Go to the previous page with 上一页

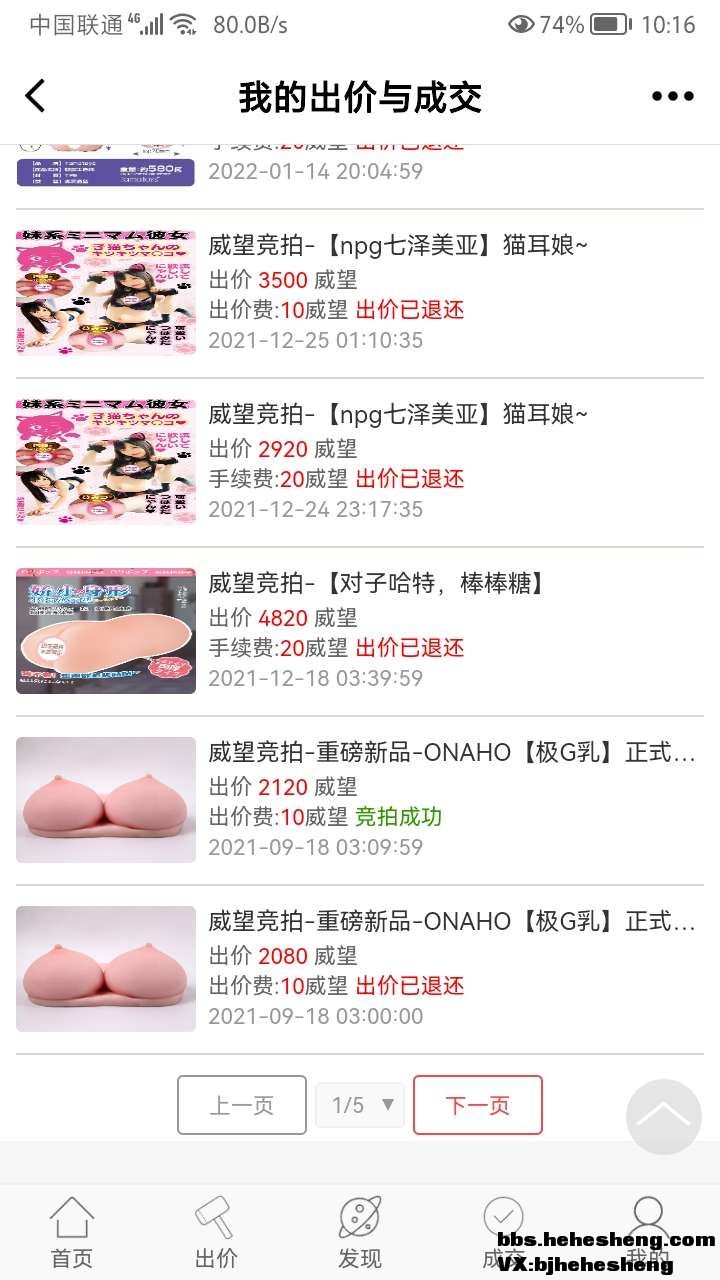tap(242, 1105)
